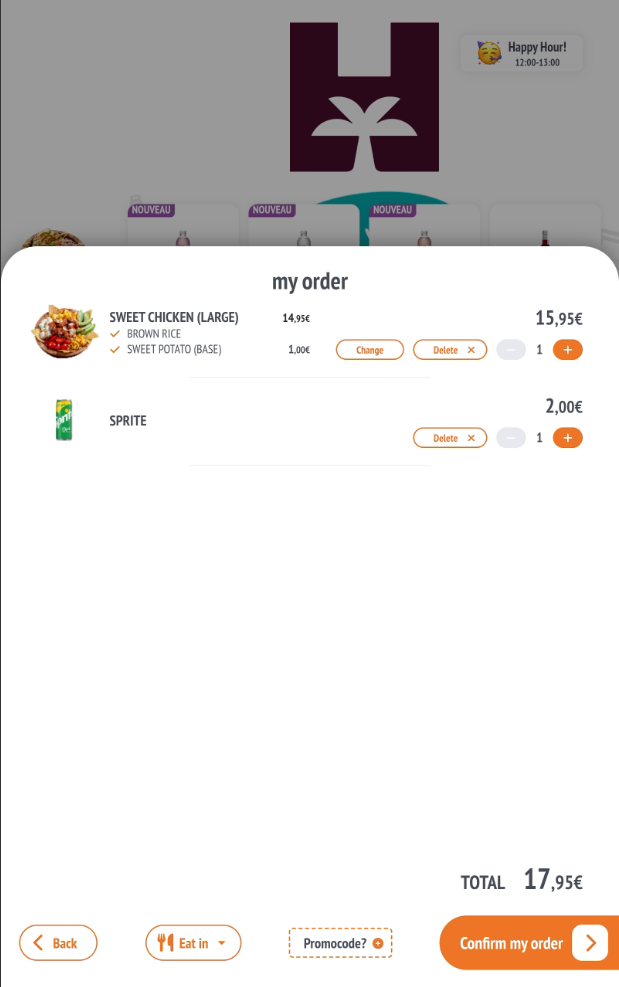This screenshot has width=619, height=987.
Task: Decrease Sweet Chicken quantity
Action: (x=510, y=350)
